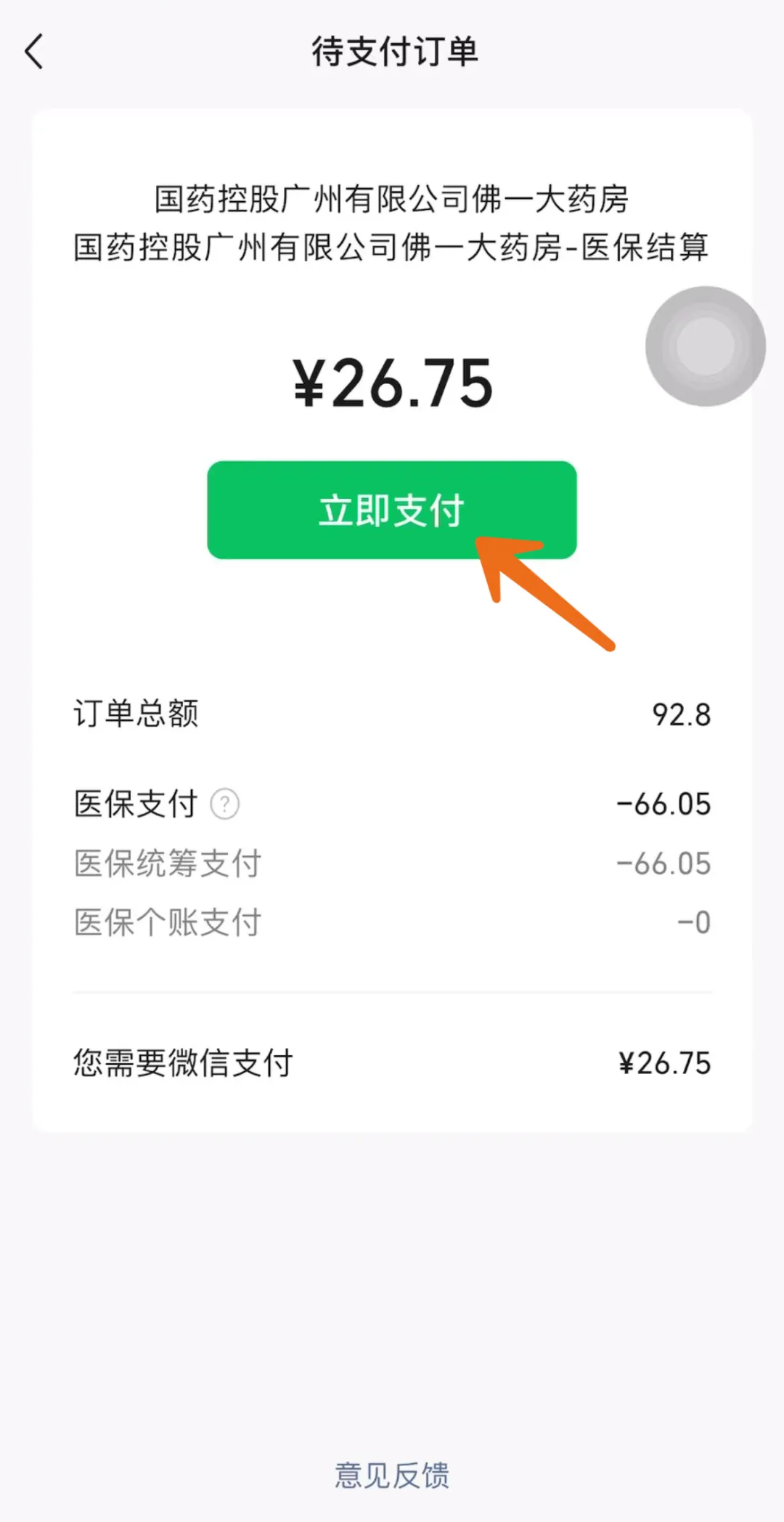Select the 医保统筹支付 line item

pyautogui.click(x=167, y=863)
